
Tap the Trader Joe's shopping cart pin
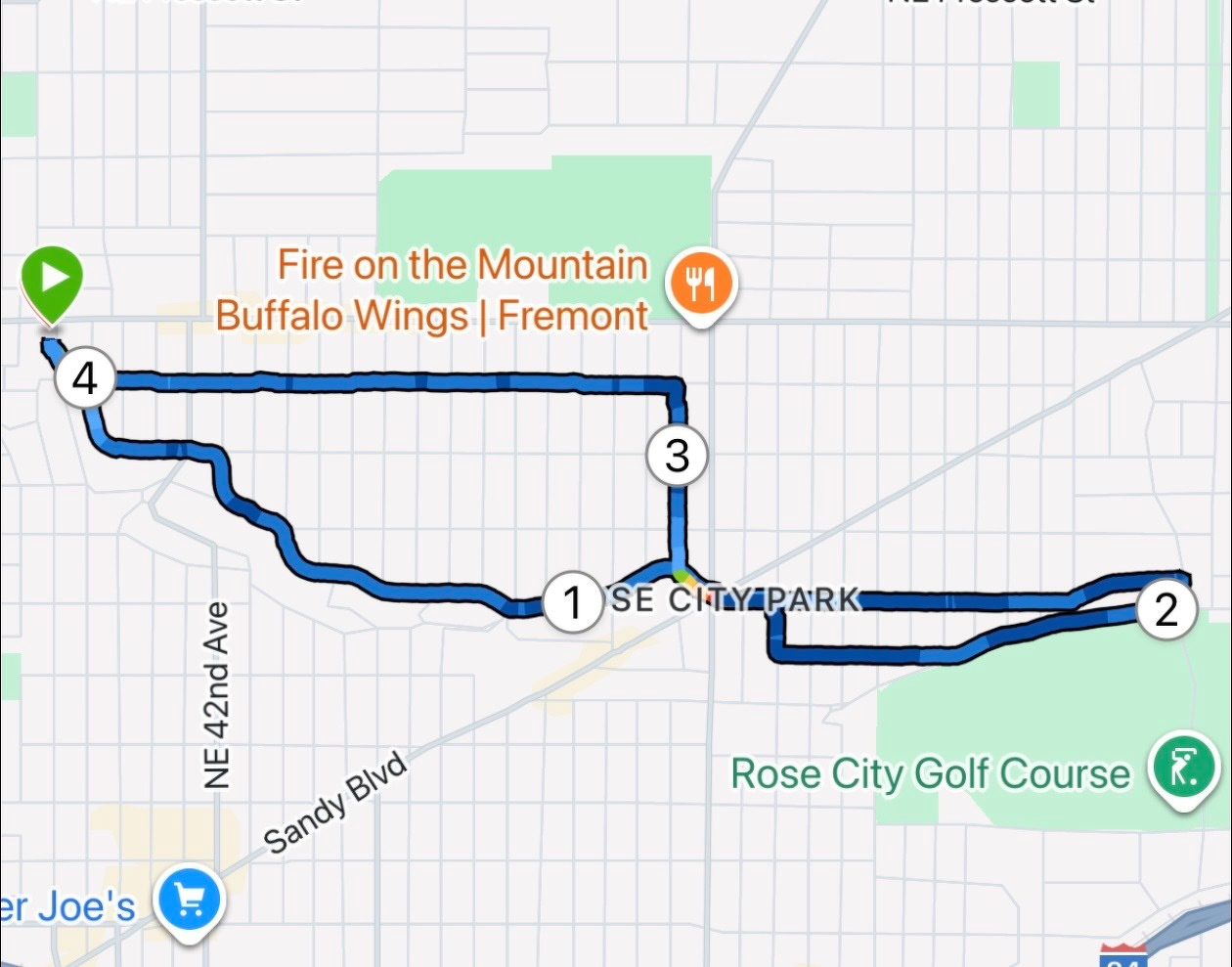pyautogui.click(x=191, y=900)
